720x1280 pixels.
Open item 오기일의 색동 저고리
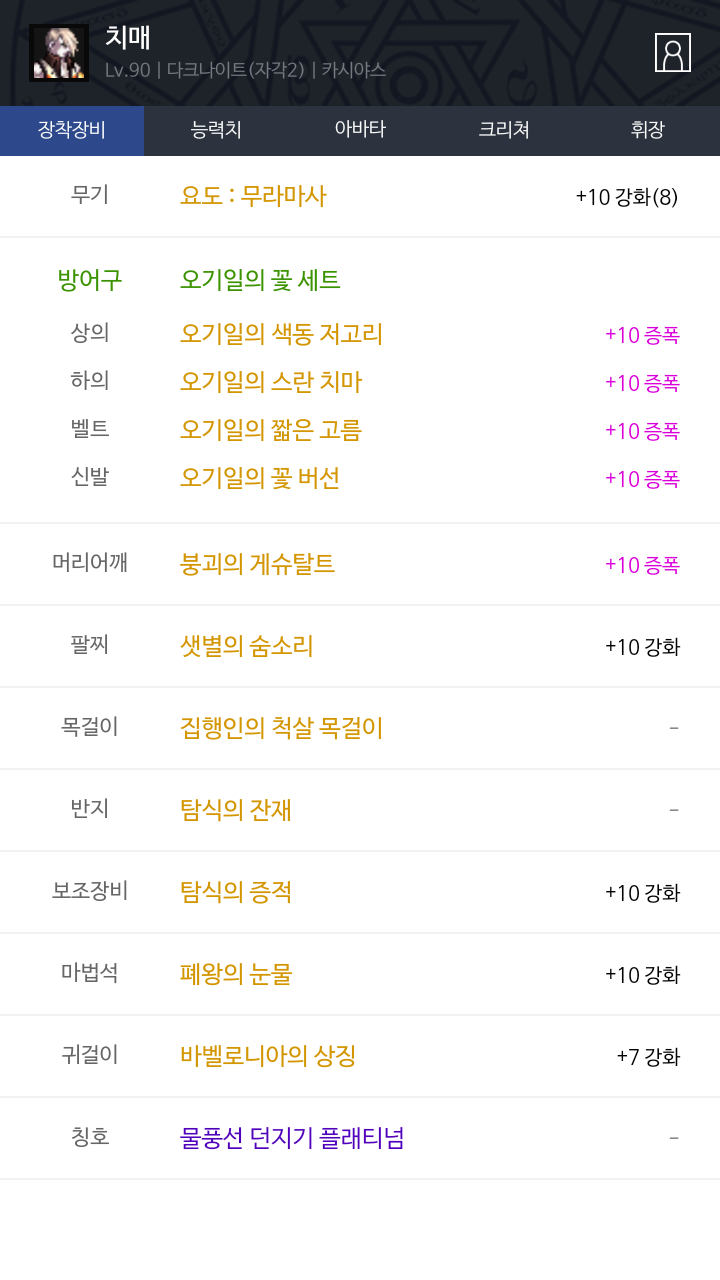[x=281, y=334]
